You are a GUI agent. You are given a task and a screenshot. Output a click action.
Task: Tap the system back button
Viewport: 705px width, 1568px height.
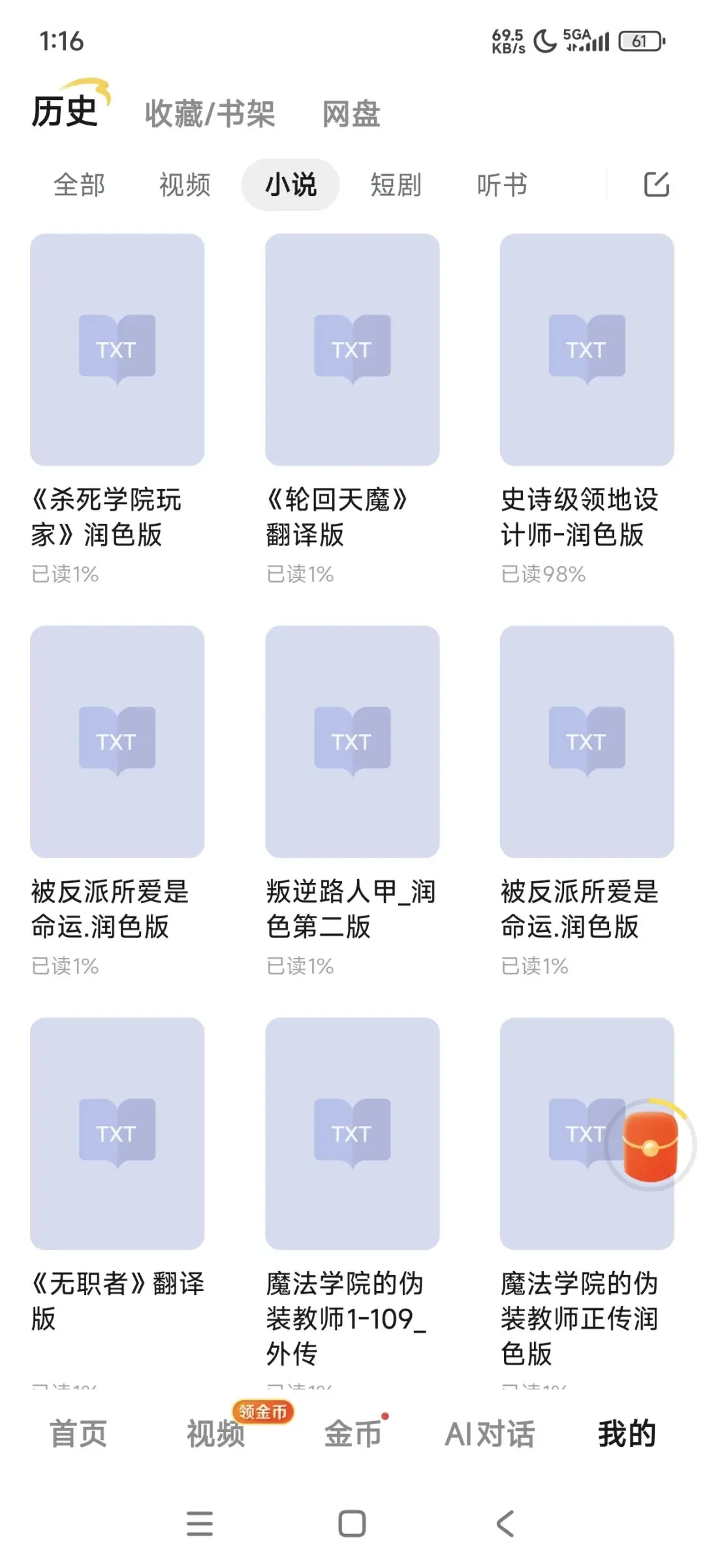click(505, 1524)
